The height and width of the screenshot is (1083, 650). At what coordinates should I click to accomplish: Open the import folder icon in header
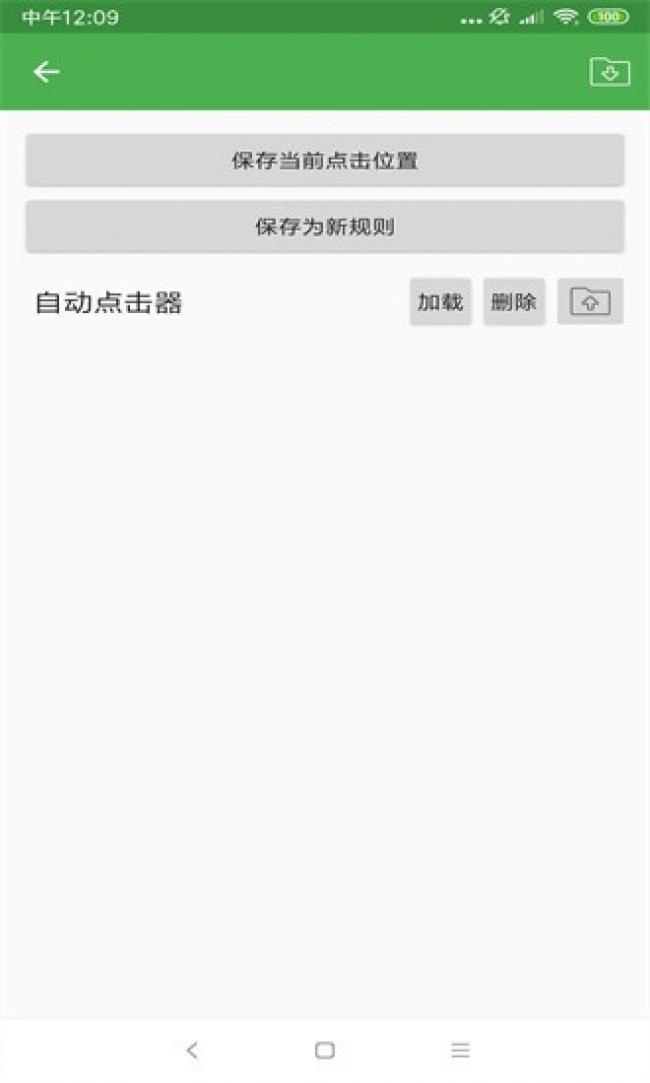609,72
